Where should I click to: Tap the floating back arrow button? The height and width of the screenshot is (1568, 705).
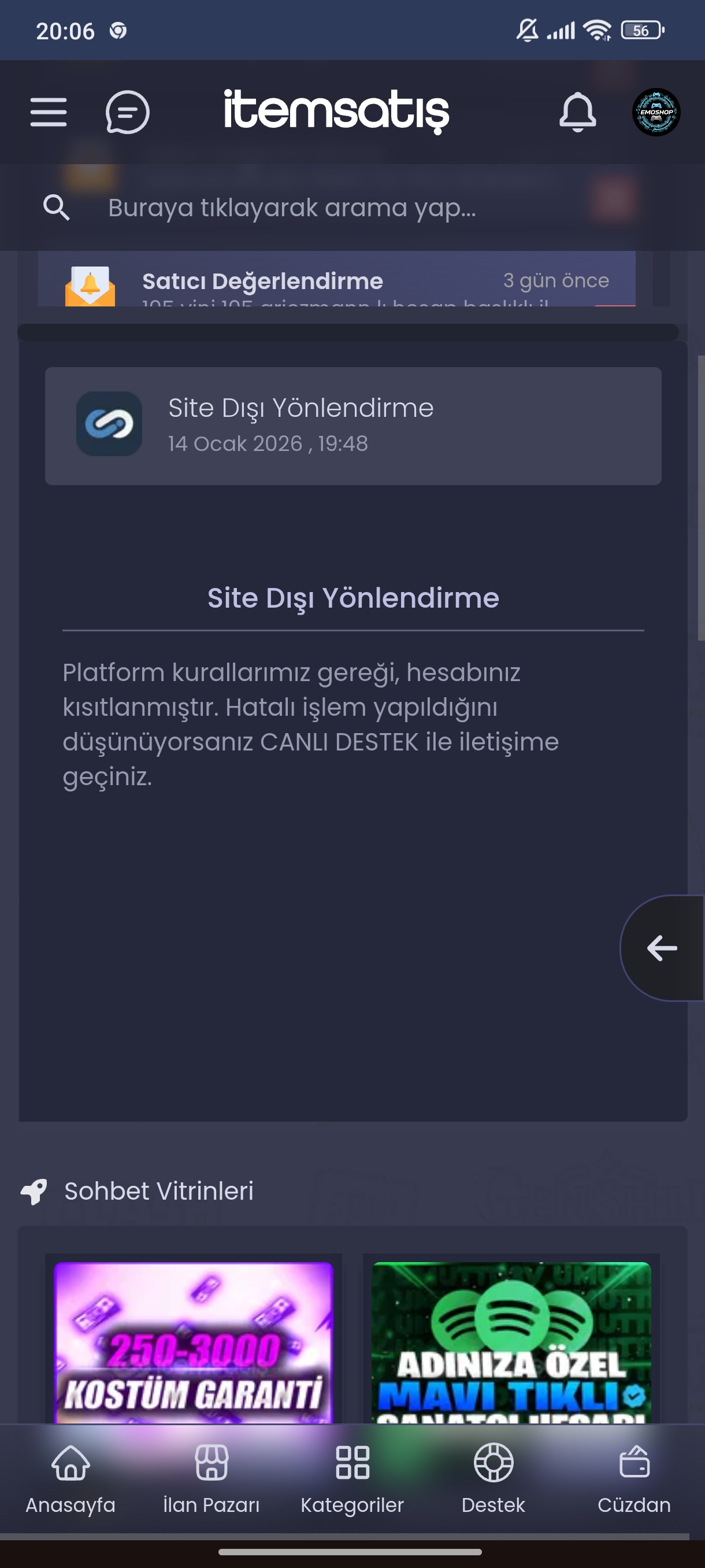tap(662, 948)
